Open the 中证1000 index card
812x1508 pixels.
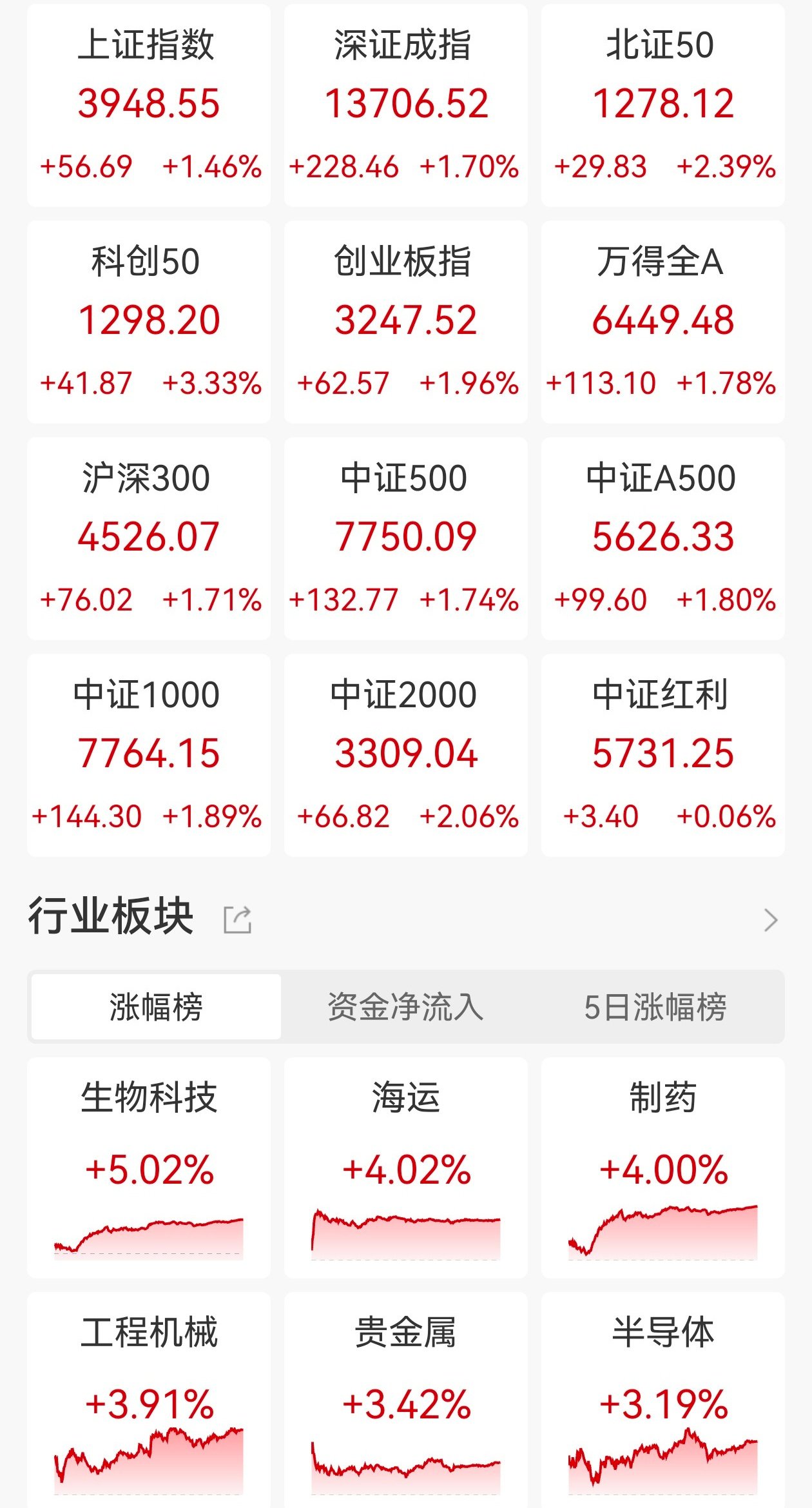tap(149, 755)
